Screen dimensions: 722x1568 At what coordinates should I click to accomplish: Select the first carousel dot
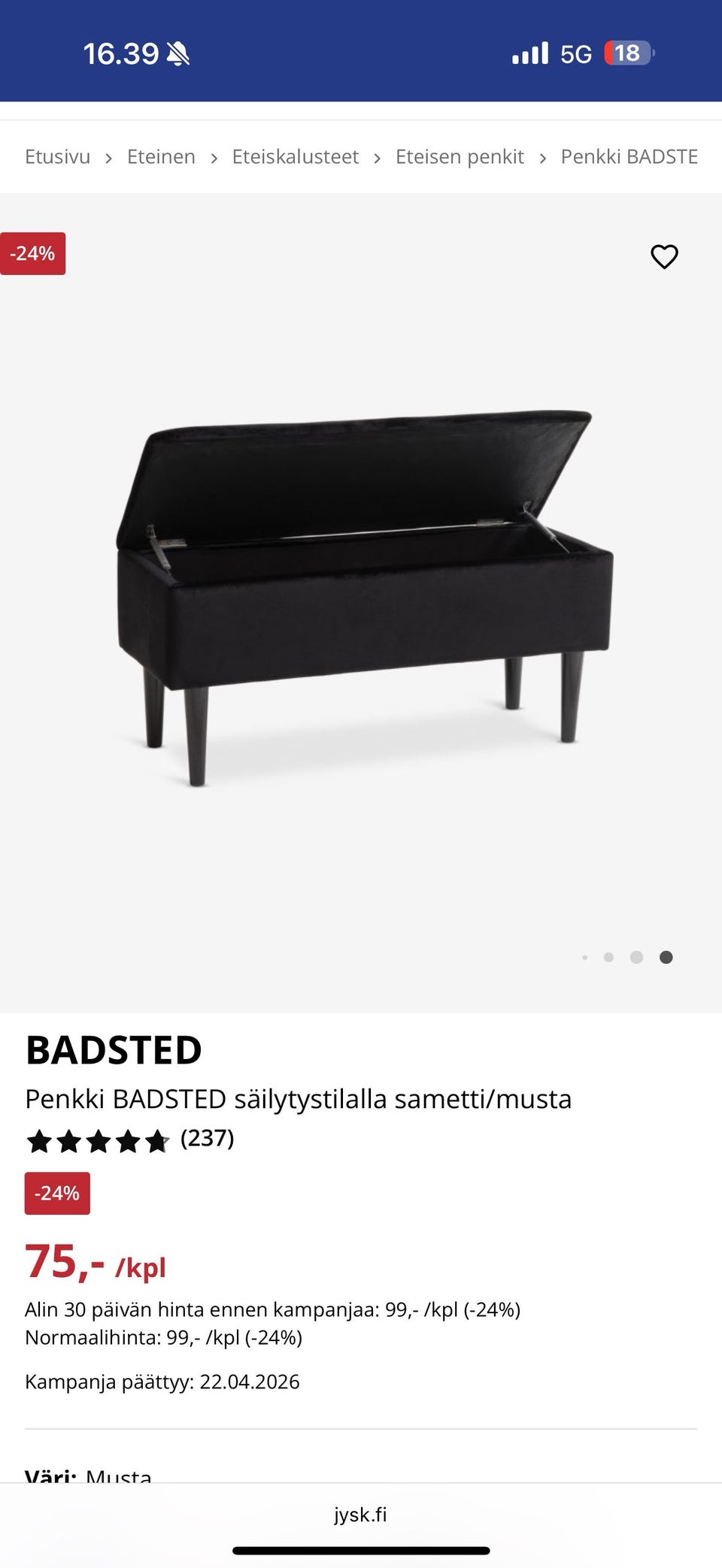(x=585, y=957)
